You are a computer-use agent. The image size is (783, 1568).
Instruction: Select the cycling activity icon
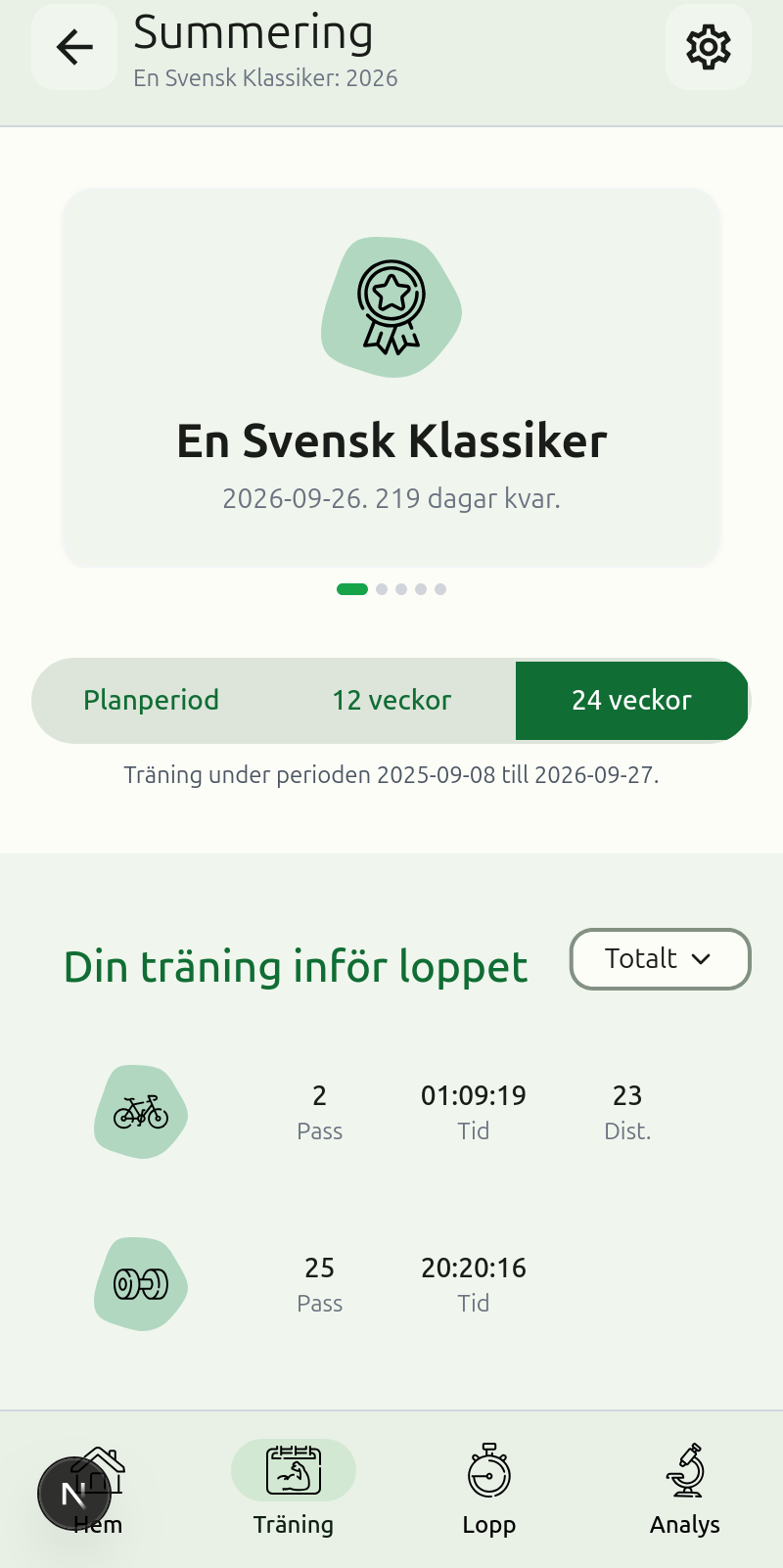[x=140, y=1112]
